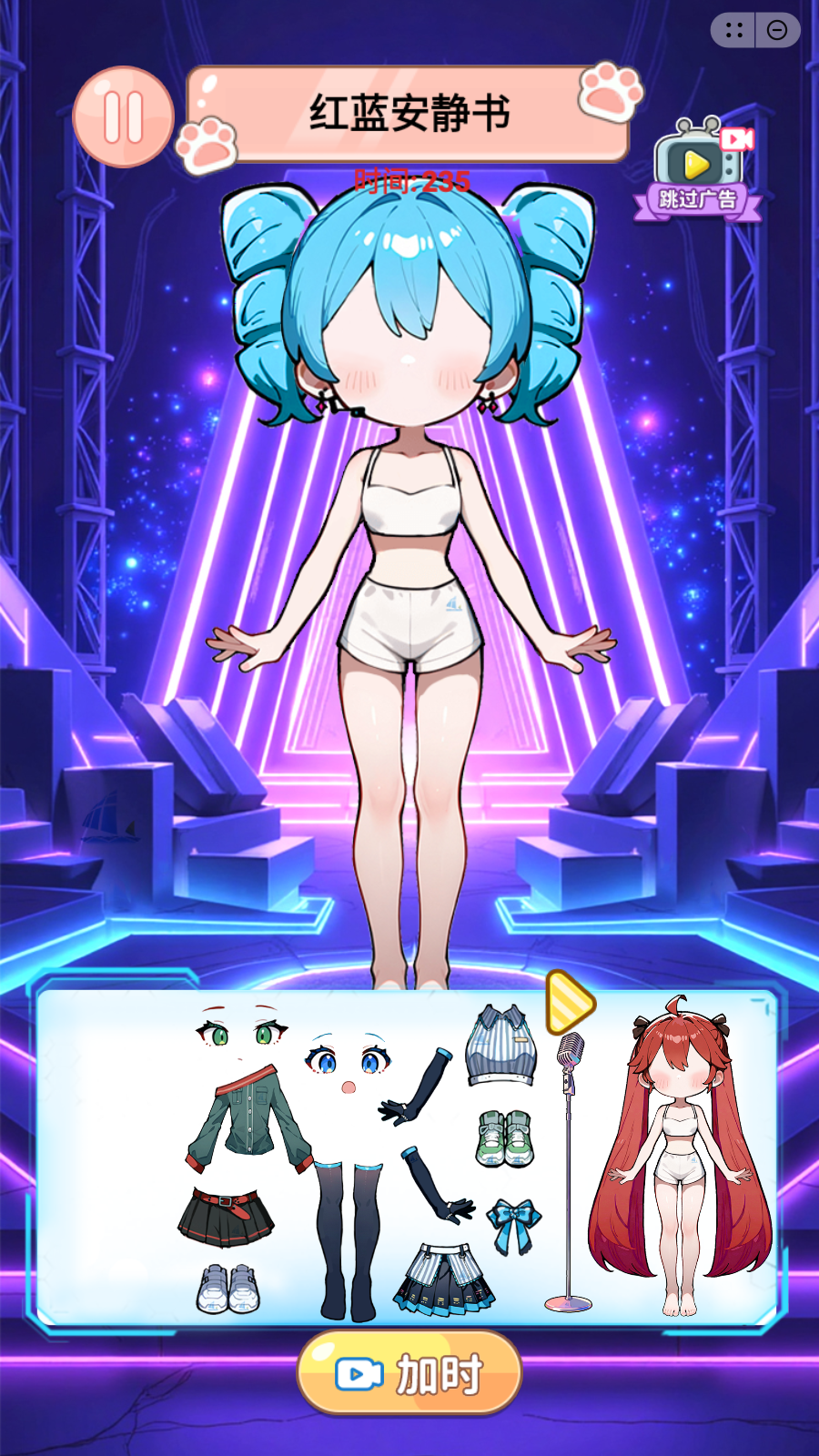Image resolution: width=819 pixels, height=1456 pixels.
Task: Select the white sneakers
Action: coord(227,1288)
